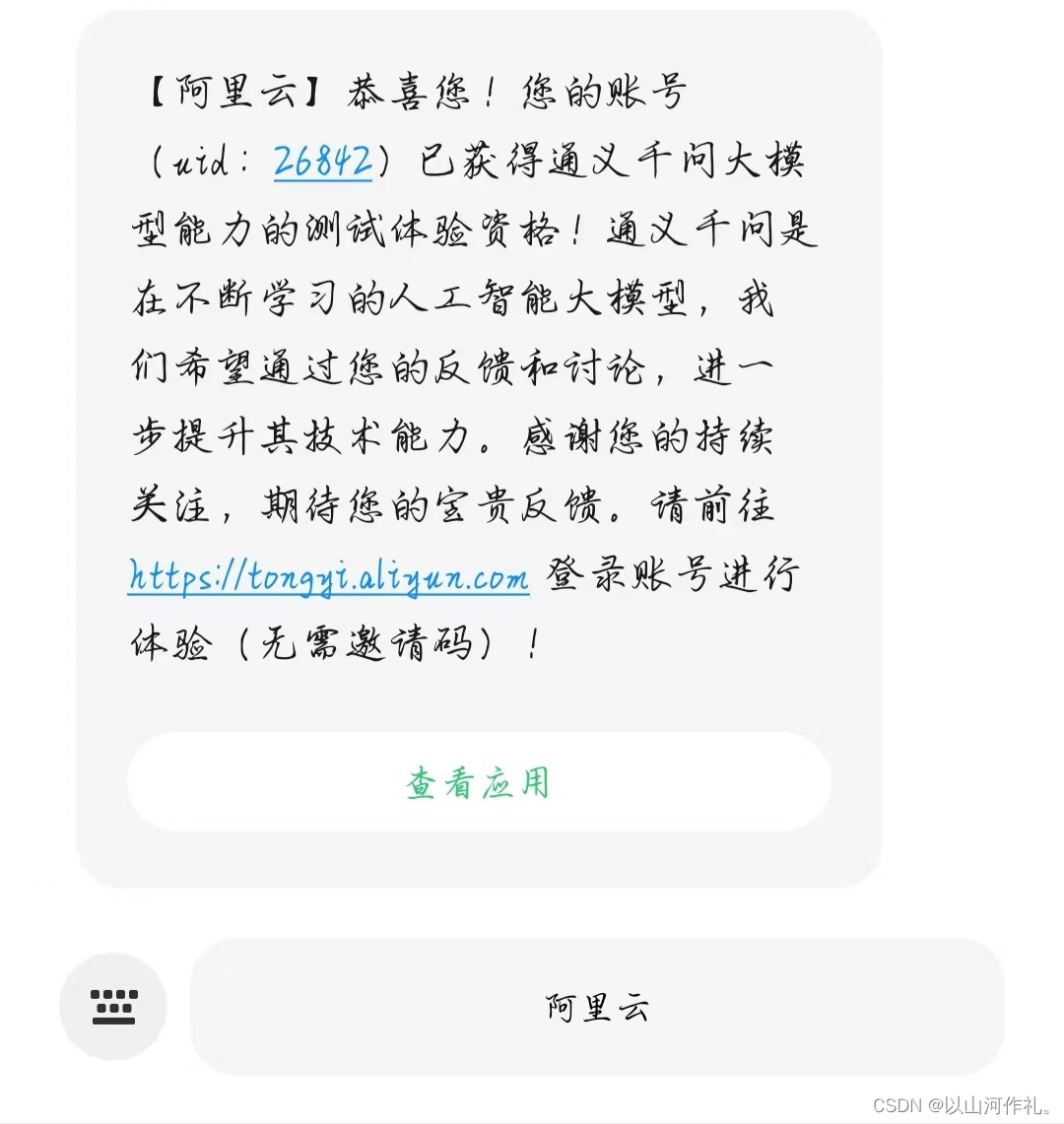This screenshot has height=1124, width=1064.
Task: Open the 阿里云 menu button
Action: [x=596, y=1007]
